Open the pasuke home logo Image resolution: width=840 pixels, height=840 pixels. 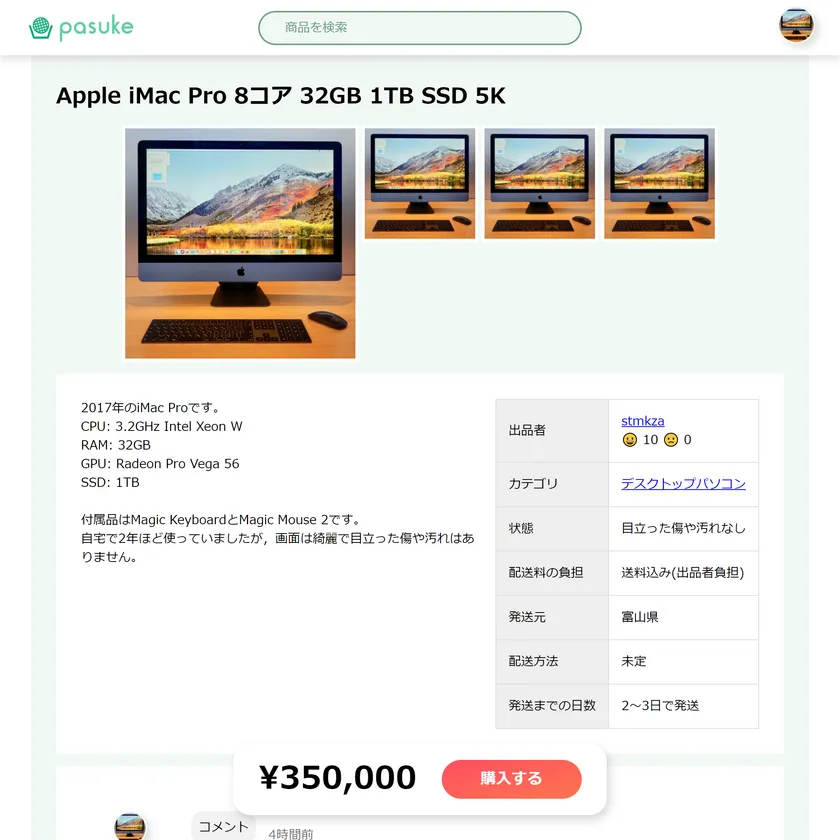[81, 28]
